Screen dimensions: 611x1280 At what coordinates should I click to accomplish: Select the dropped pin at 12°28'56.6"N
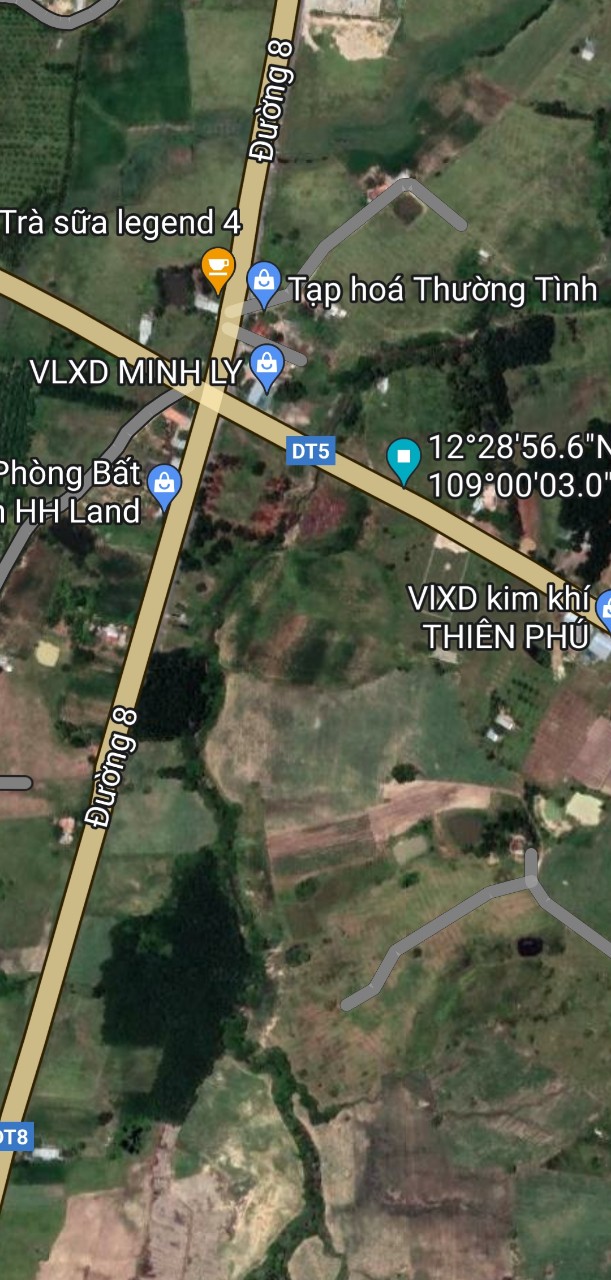coord(404,461)
